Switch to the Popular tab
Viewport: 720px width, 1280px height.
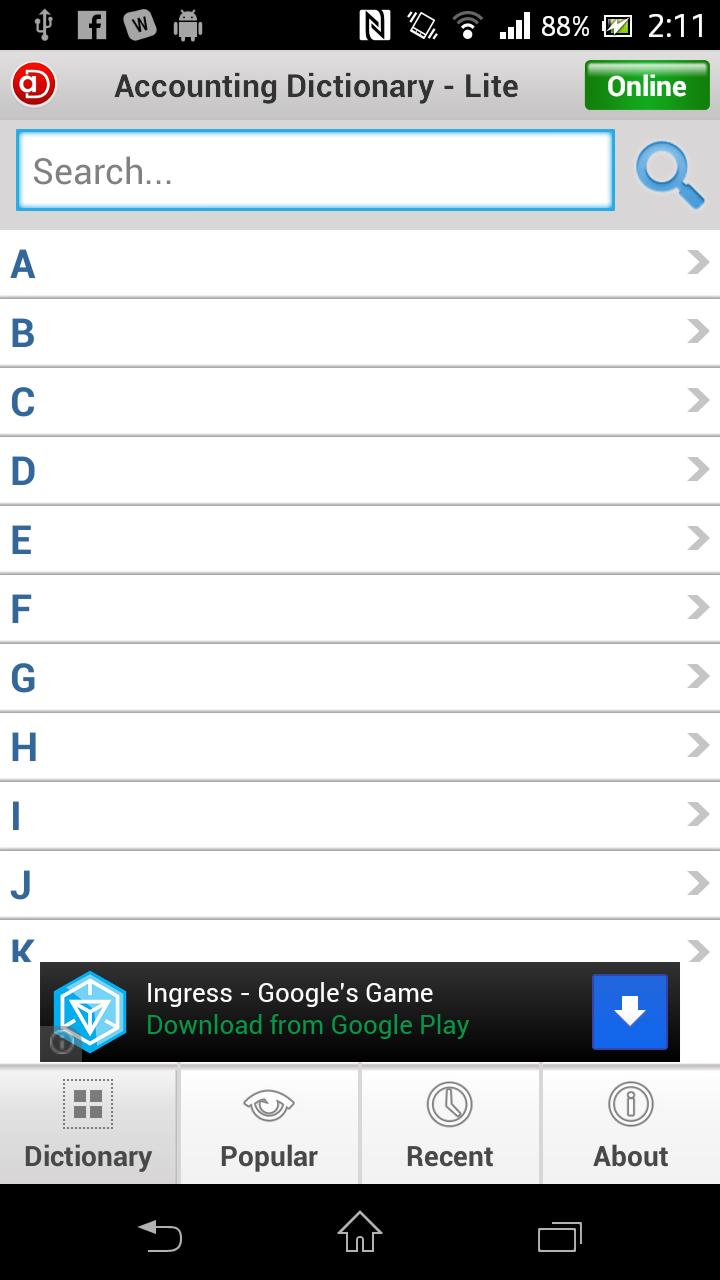point(269,1126)
